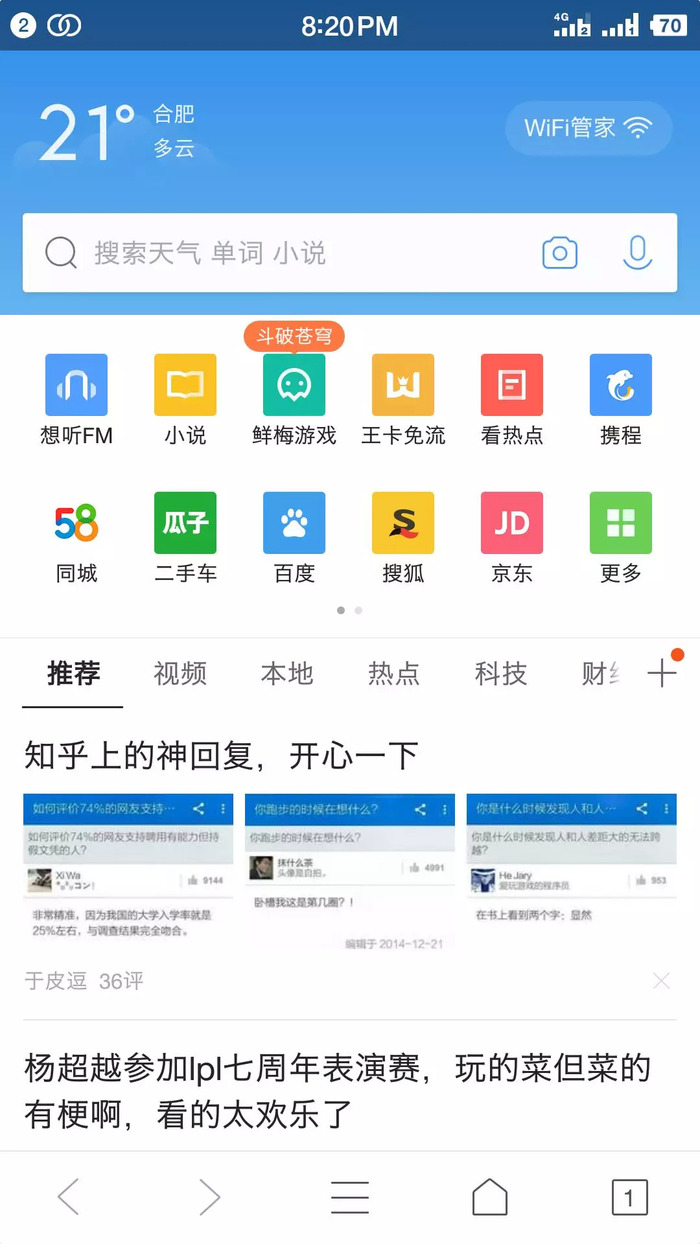Tap the search box for 搜索天气 单词 小说
This screenshot has width=700, height=1244.
(x=280, y=253)
